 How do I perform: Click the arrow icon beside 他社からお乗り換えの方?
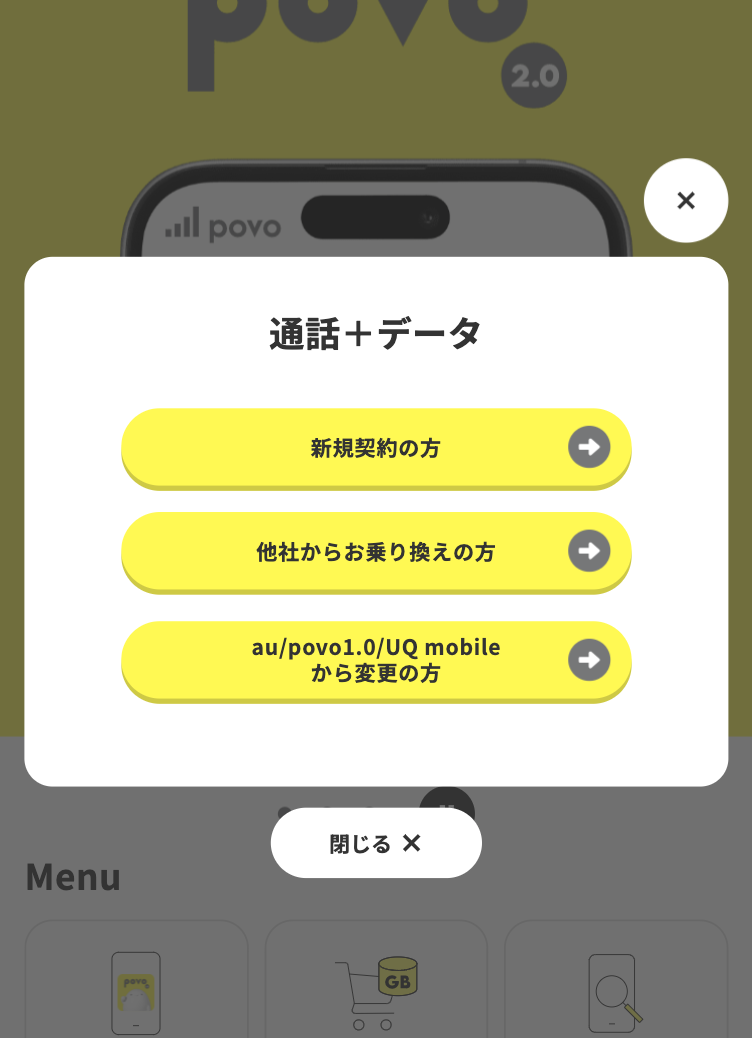point(589,551)
